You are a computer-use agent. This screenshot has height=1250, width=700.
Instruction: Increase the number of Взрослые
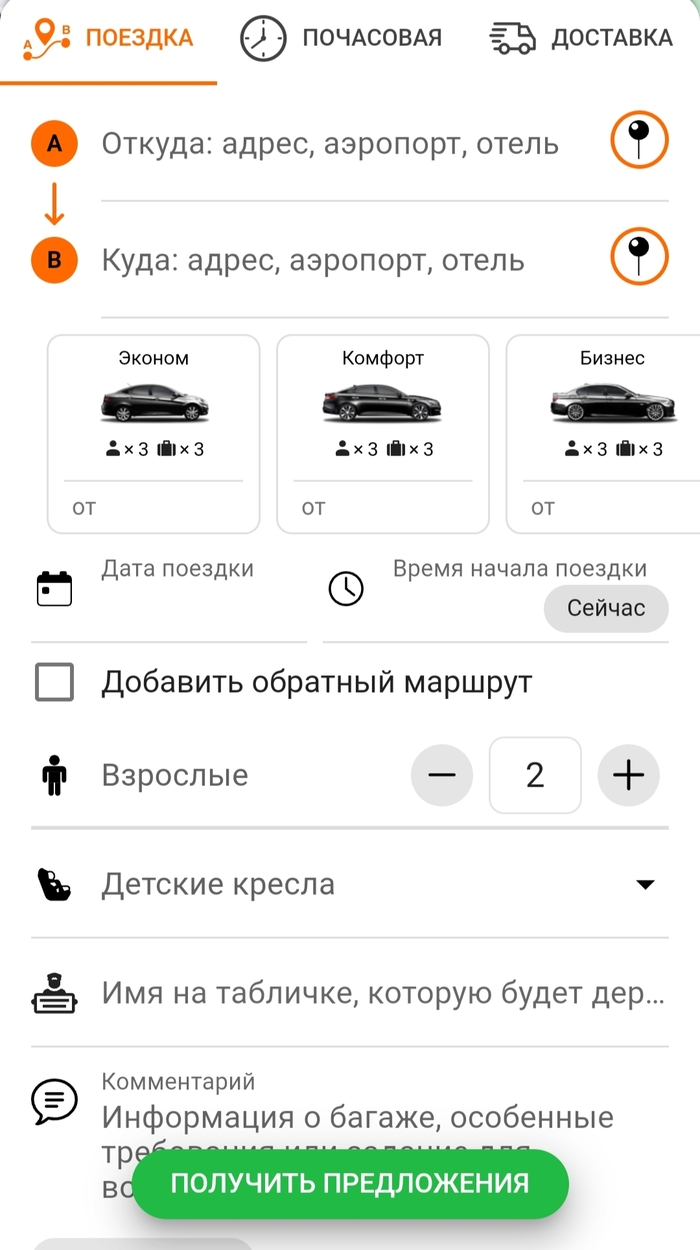tap(628, 775)
